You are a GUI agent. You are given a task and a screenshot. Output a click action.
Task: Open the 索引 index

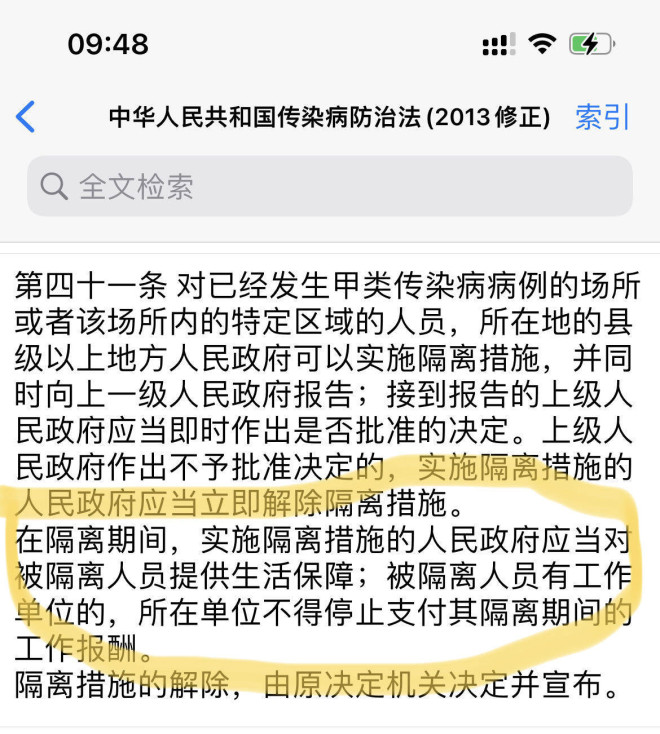[x=602, y=117]
